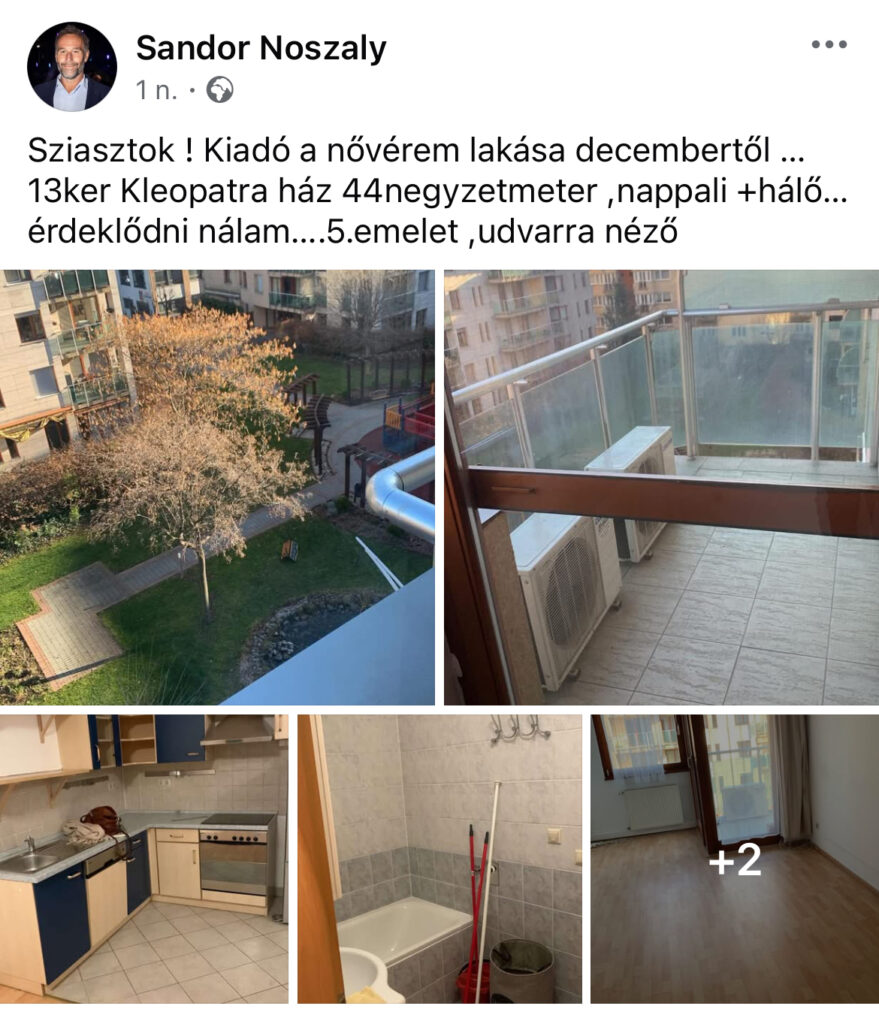This screenshot has width=879, height=1024.
Task: Open the +2 more photos tile
Action: (734, 858)
